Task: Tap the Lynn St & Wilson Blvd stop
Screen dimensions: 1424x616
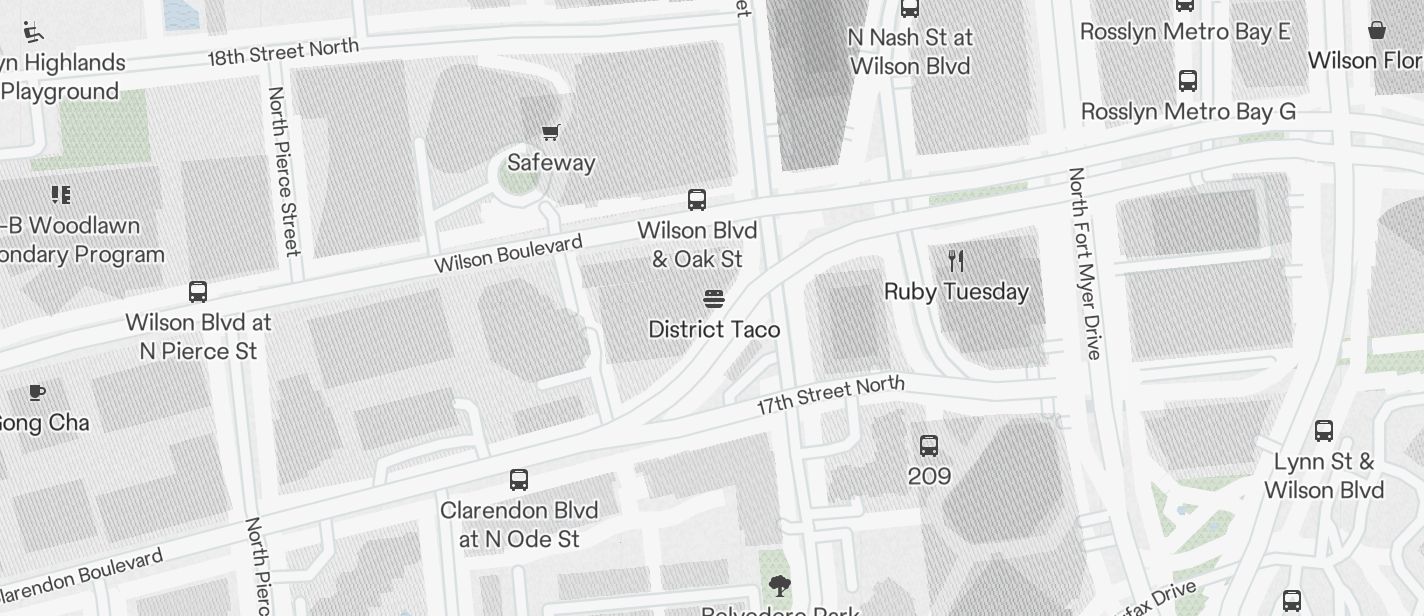Action: tap(1324, 431)
